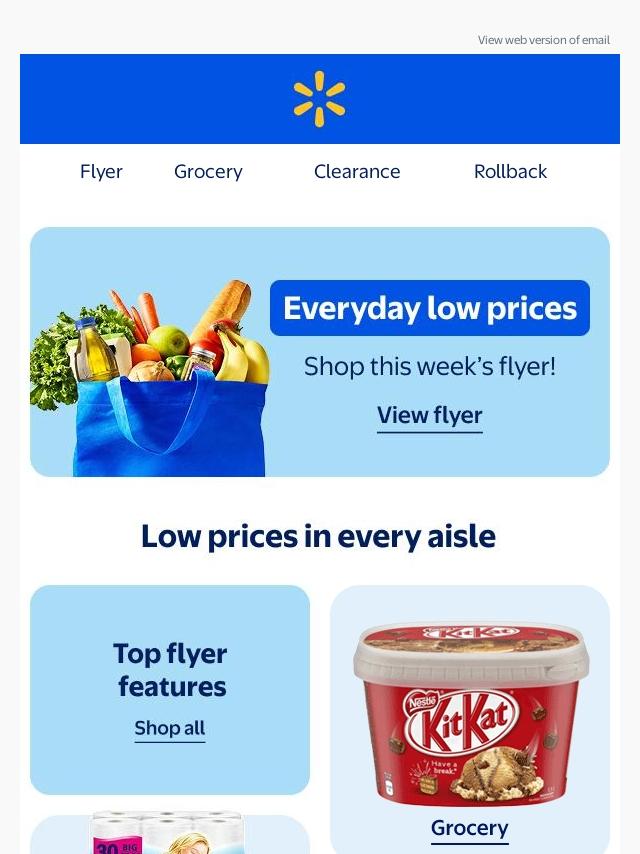
Task: Open the Flyer link
Action: click(101, 171)
